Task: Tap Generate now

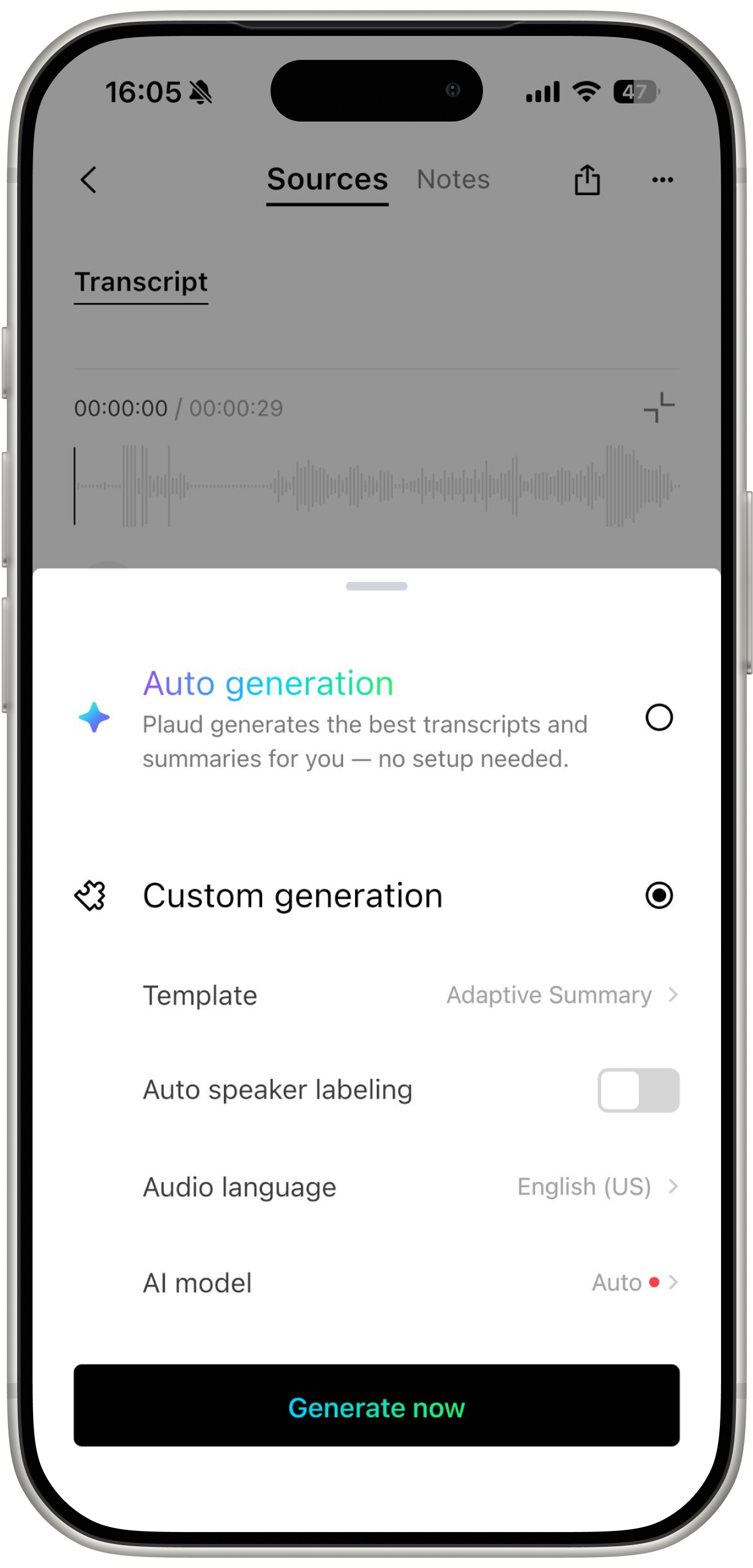Action: [377, 1408]
